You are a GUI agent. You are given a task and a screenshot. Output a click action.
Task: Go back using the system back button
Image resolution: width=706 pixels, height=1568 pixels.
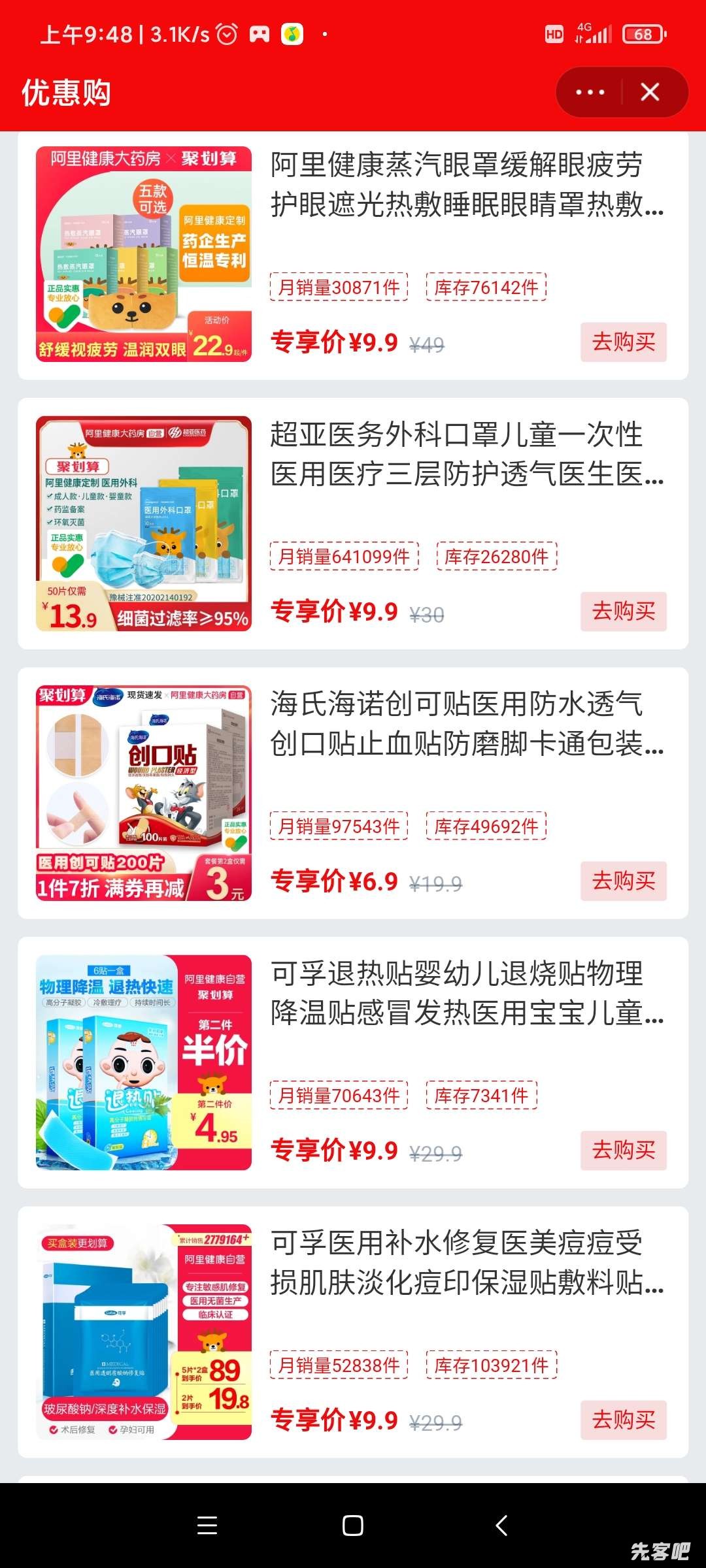tap(501, 1526)
